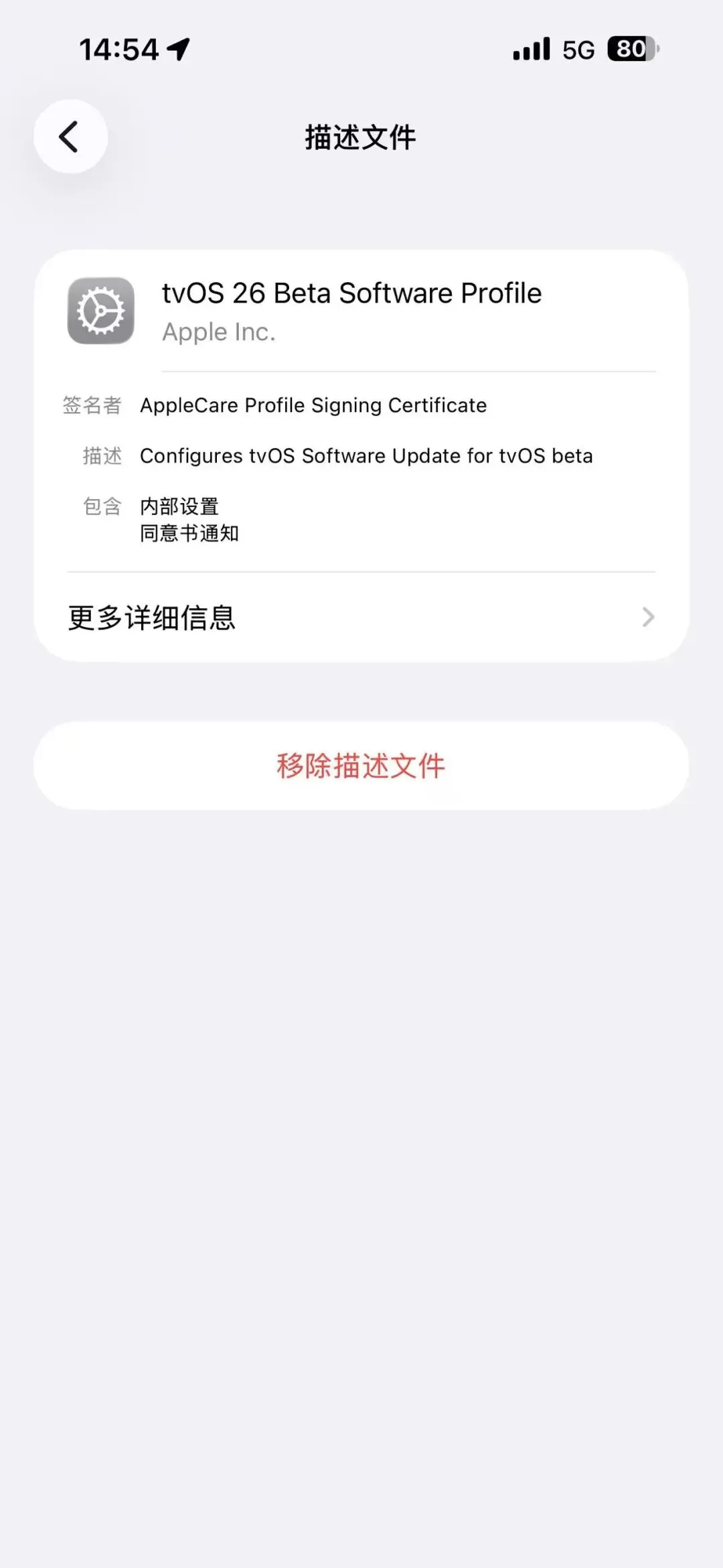Tap the red 移除描述文件 button
The image size is (723, 1568).
coord(361,766)
